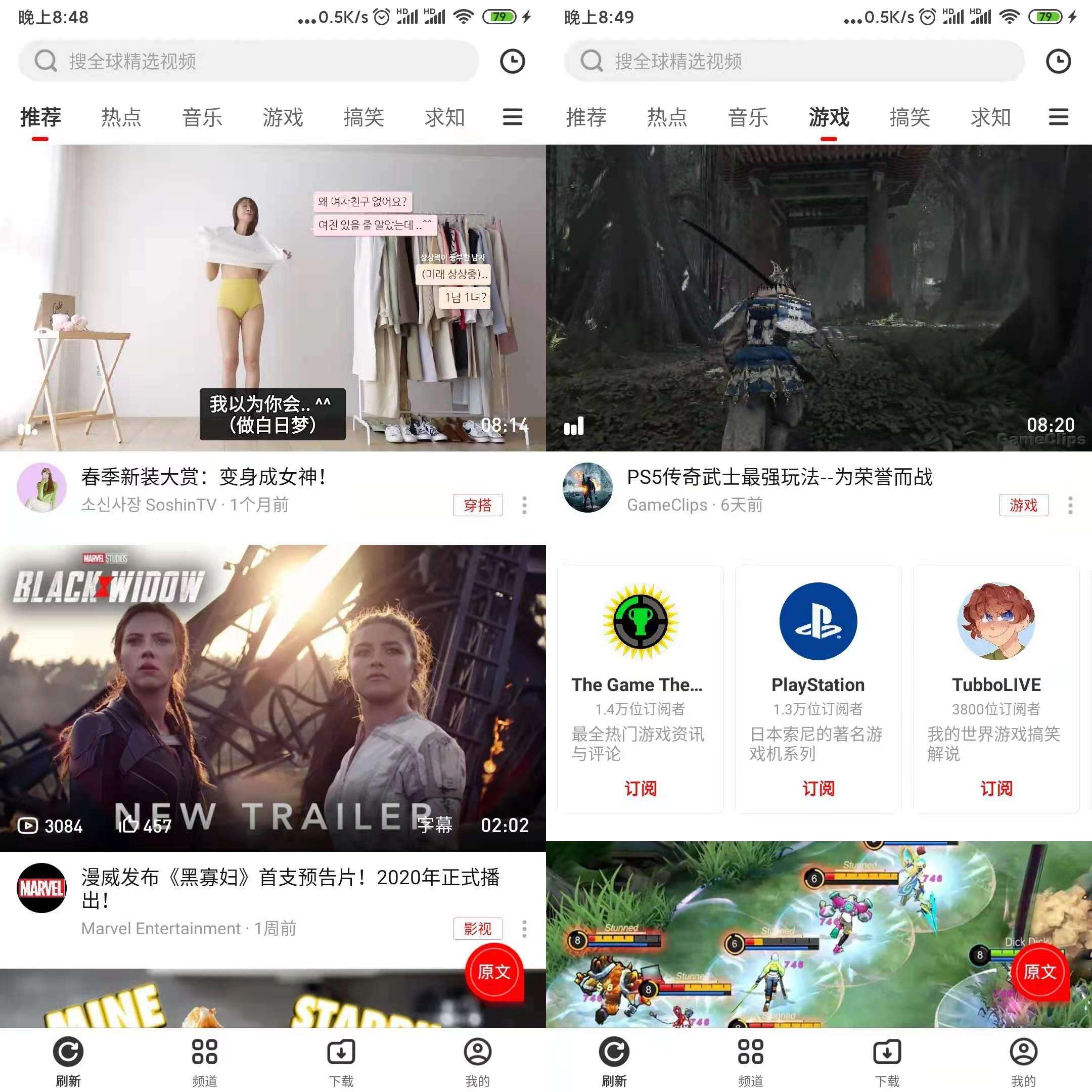This screenshot has width=1092, height=1092.
Task: Open Marvel Entertainment channel avatar
Action: pos(41,888)
